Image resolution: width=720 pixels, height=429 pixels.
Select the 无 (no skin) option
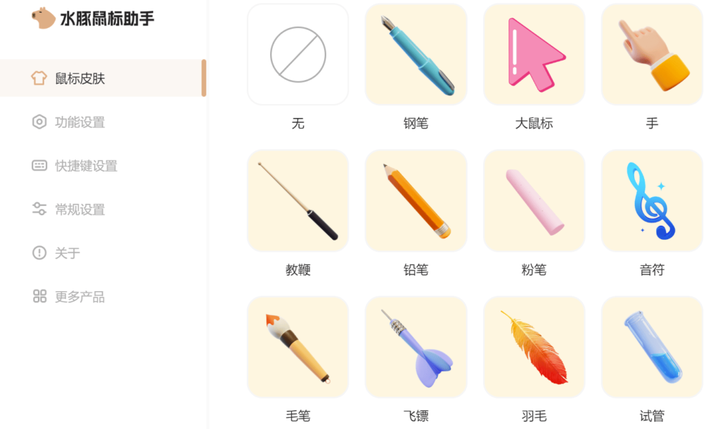pyautogui.click(x=298, y=55)
